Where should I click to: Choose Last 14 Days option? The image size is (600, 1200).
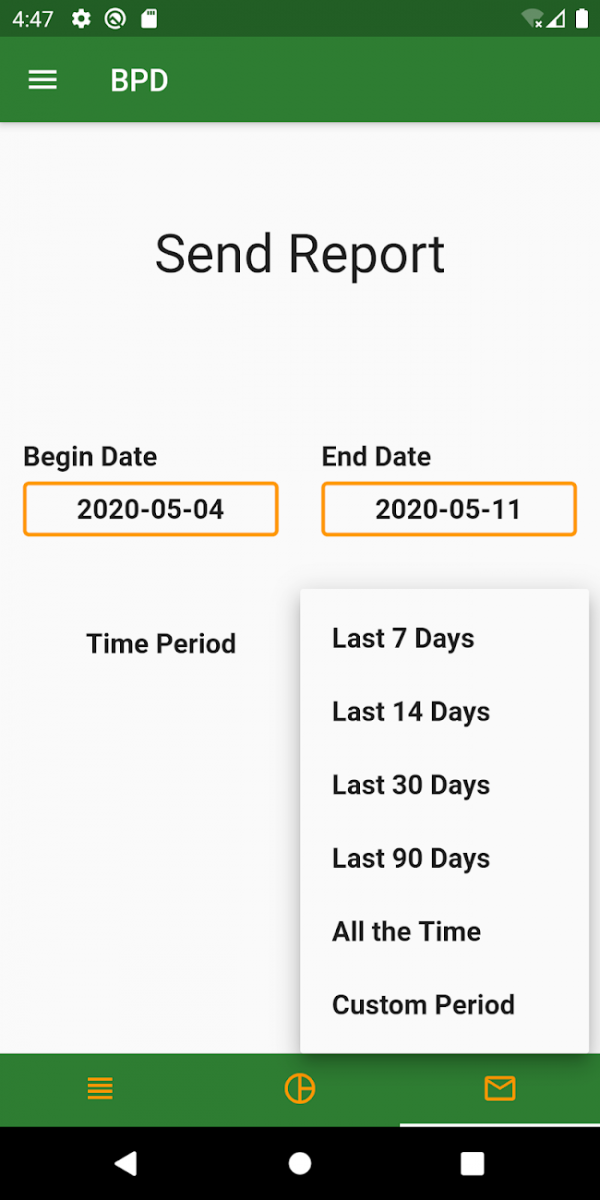coord(411,712)
